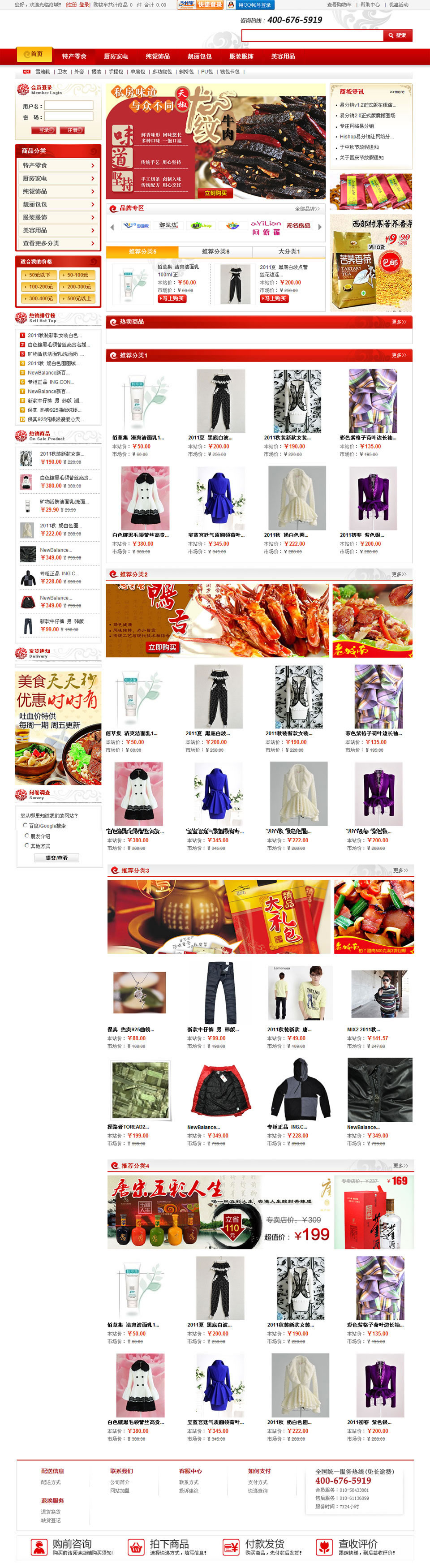Log in with the 用QQ帐号登录 button
The width and height of the screenshot is (430, 1568).
point(250,5)
